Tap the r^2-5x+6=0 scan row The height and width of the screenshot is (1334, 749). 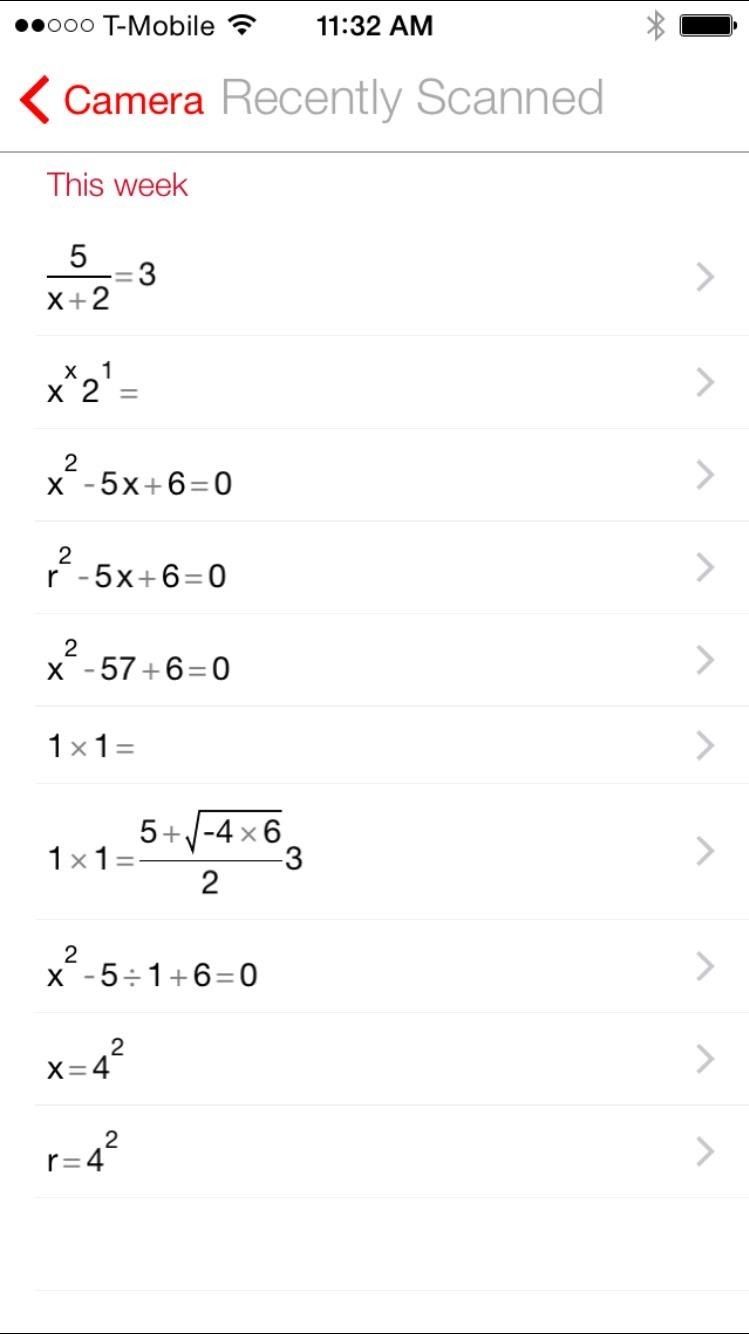point(375,570)
